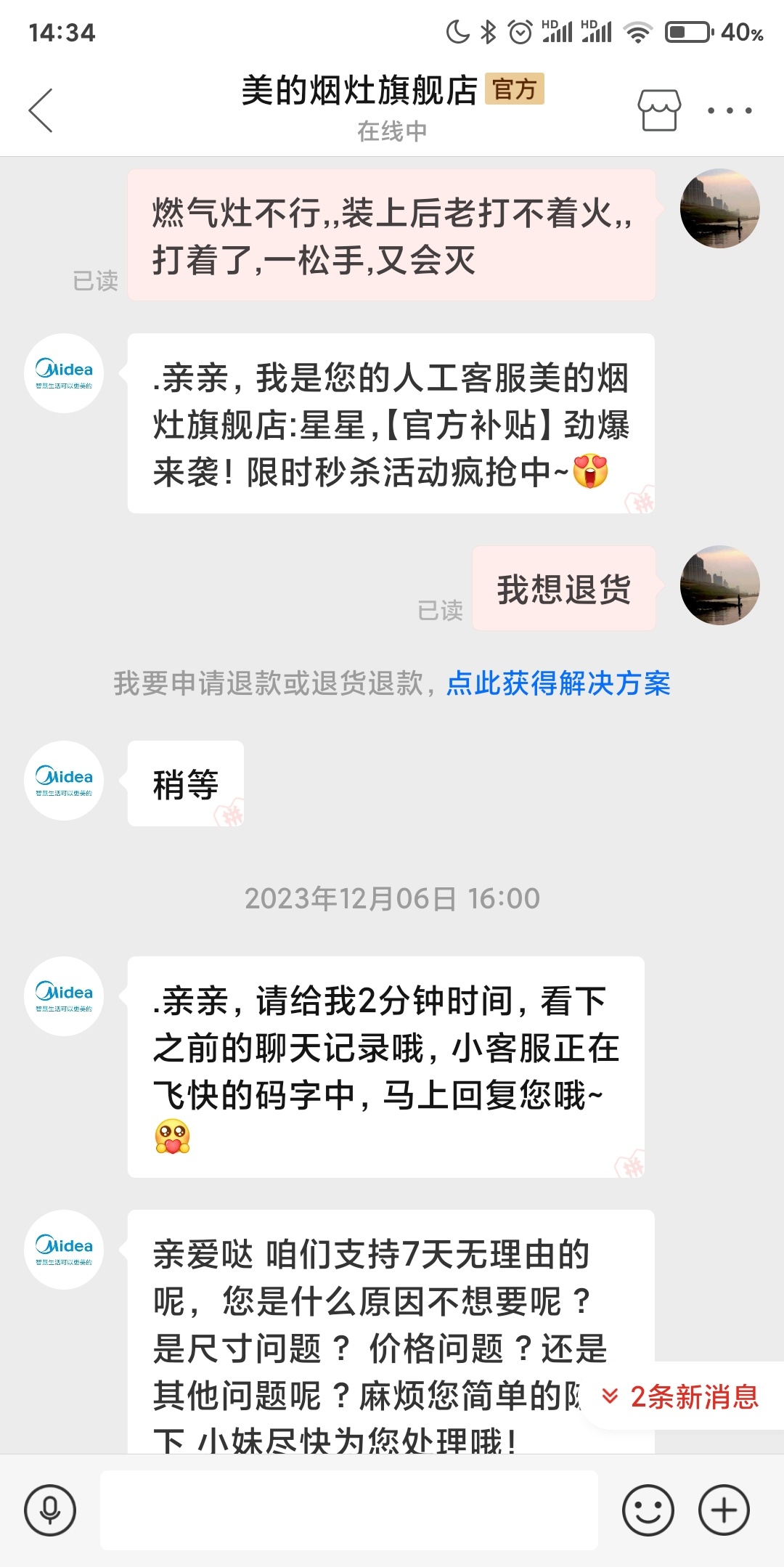Jump to 2条新消息

(682, 1396)
